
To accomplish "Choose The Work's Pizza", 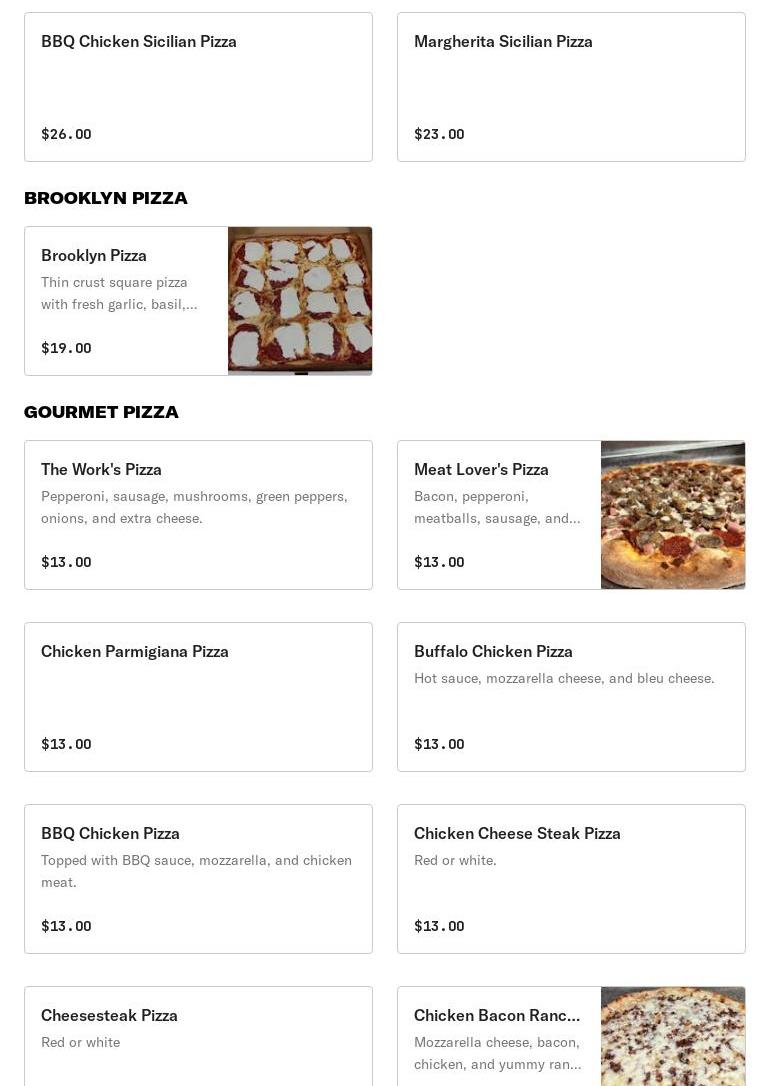I will [198, 515].
